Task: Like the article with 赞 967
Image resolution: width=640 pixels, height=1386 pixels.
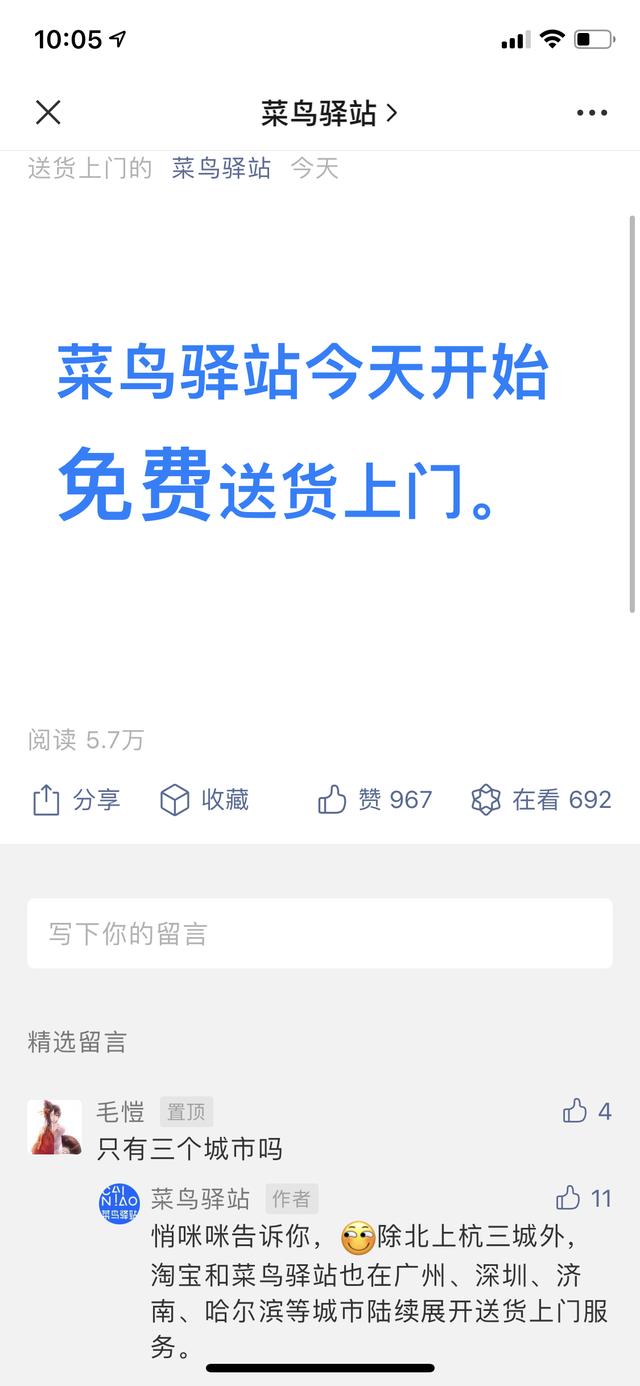Action: tap(375, 800)
